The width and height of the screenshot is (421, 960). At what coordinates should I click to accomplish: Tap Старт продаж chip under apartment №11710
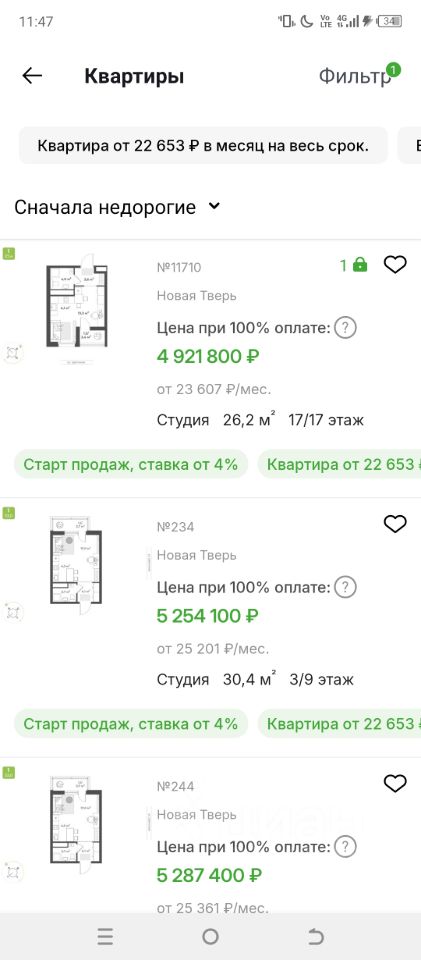click(x=130, y=464)
